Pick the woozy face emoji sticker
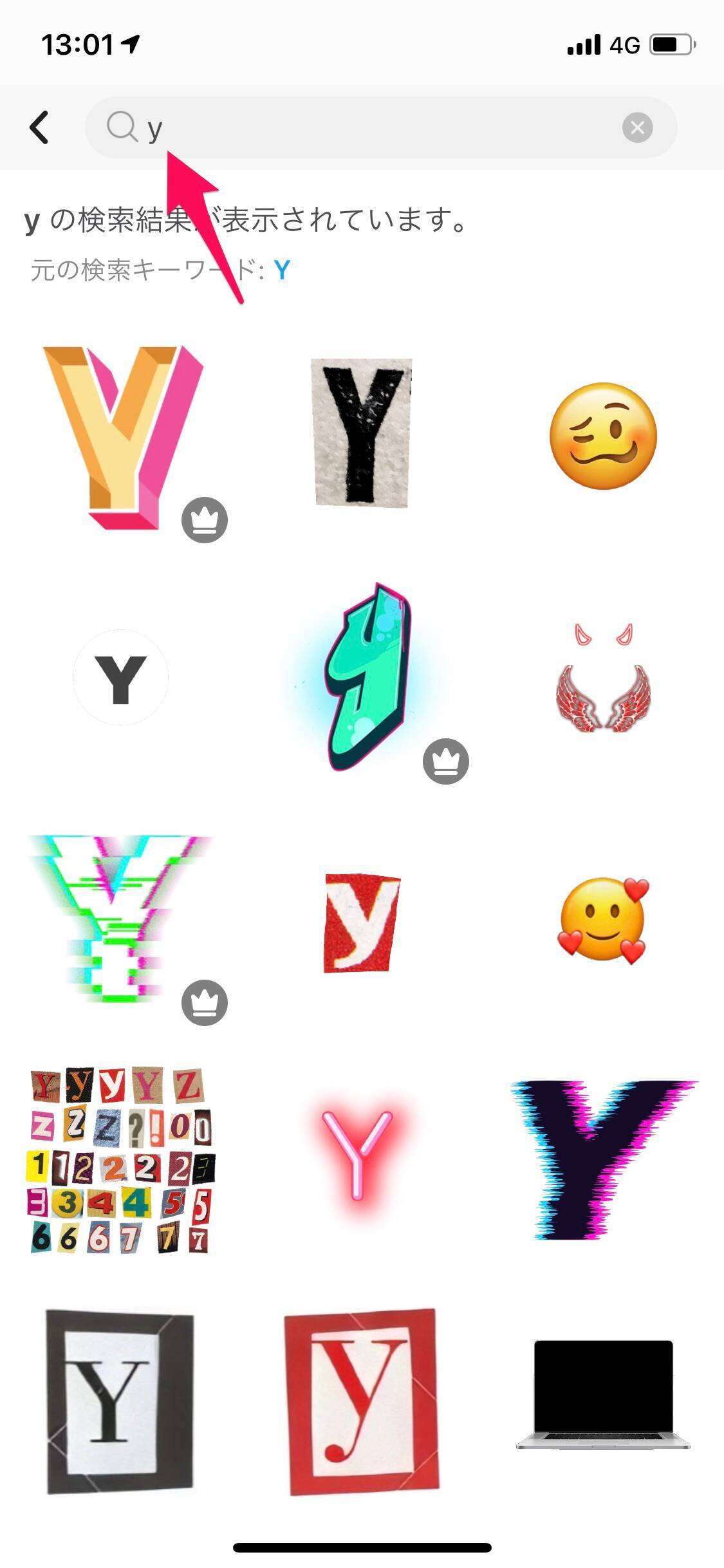 [x=603, y=435]
